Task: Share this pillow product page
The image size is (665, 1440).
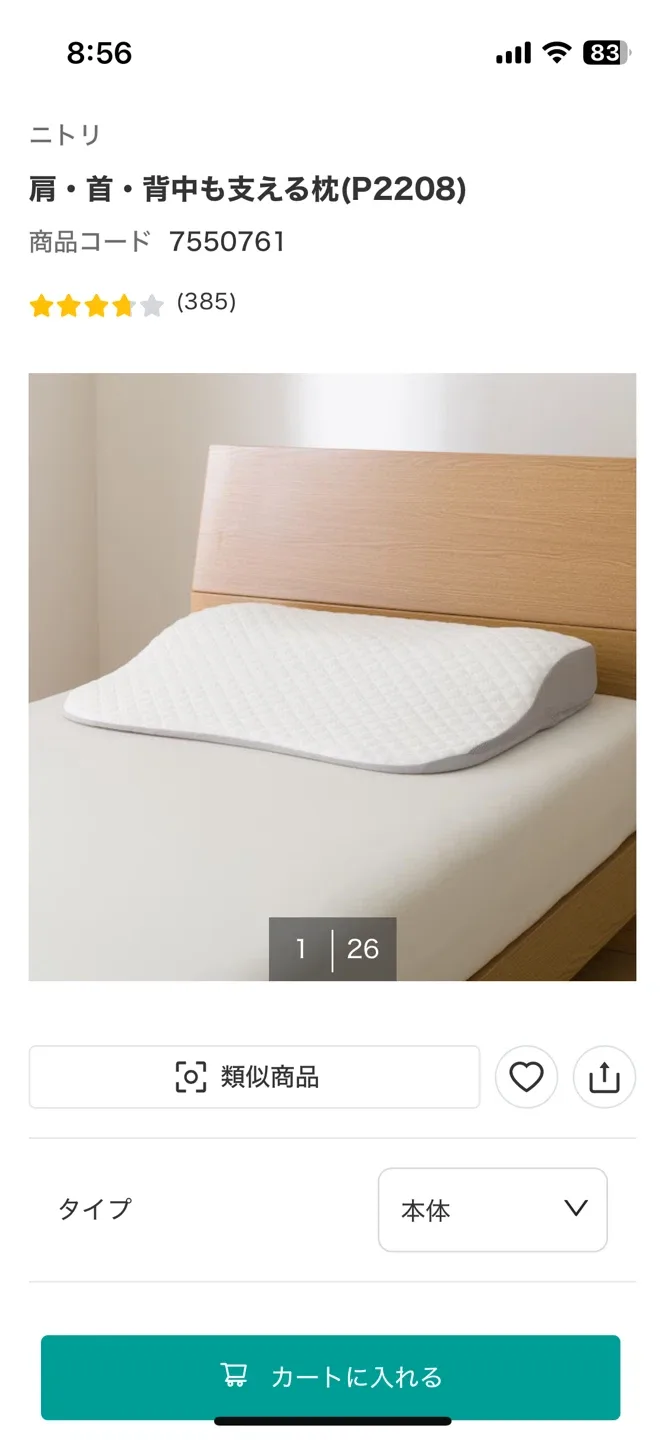Action: [604, 1077]
